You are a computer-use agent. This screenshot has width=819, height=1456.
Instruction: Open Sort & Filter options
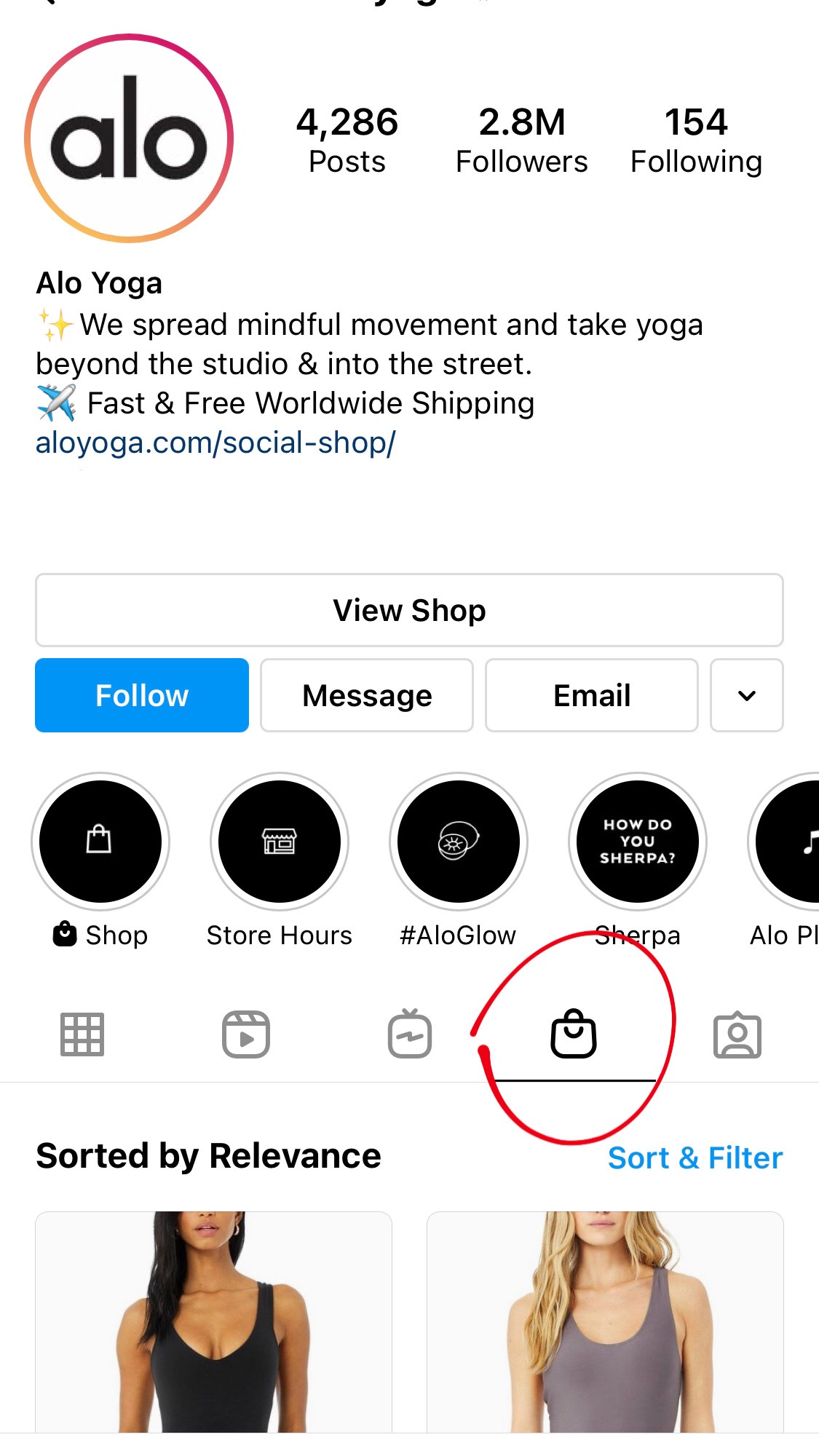(695, 1158)
